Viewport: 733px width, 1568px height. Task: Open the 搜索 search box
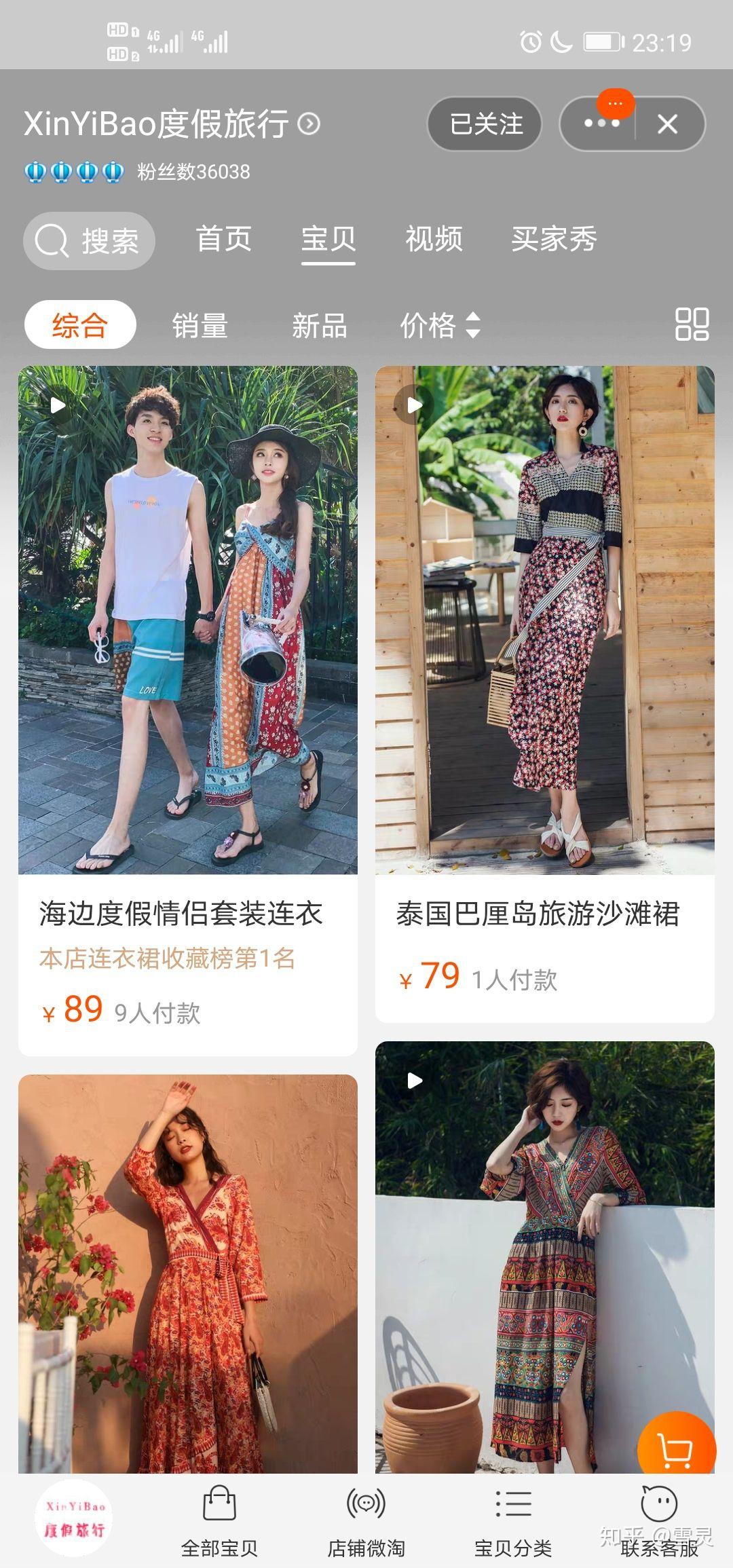coord(89,241)
